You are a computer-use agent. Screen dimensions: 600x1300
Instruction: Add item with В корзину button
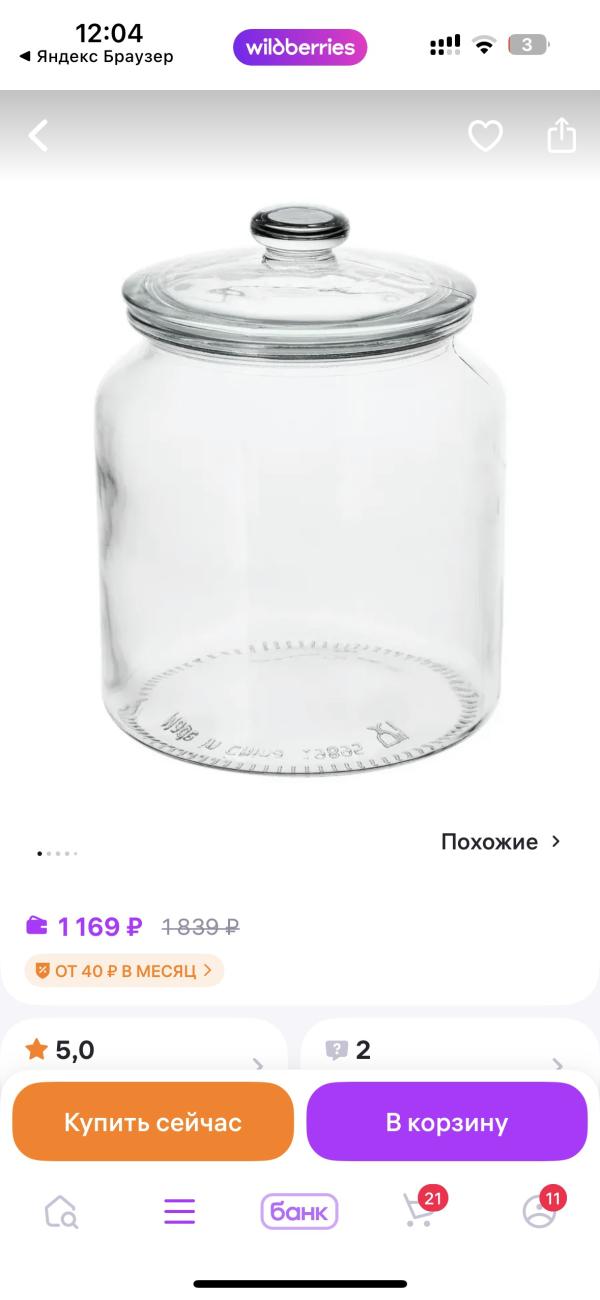pos(447,1122)
